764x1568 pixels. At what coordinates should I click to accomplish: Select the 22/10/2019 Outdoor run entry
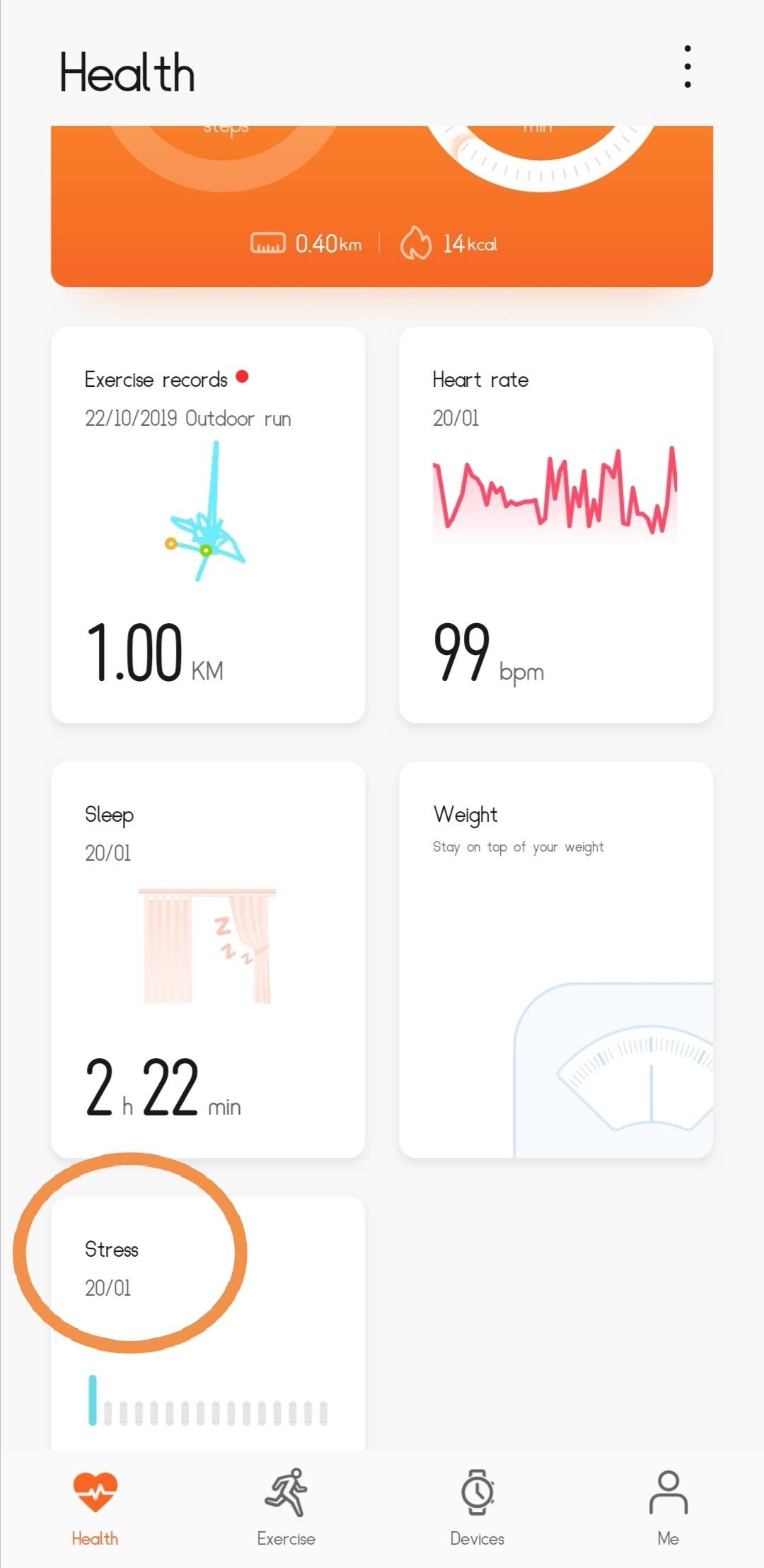(x=187, y=418)
